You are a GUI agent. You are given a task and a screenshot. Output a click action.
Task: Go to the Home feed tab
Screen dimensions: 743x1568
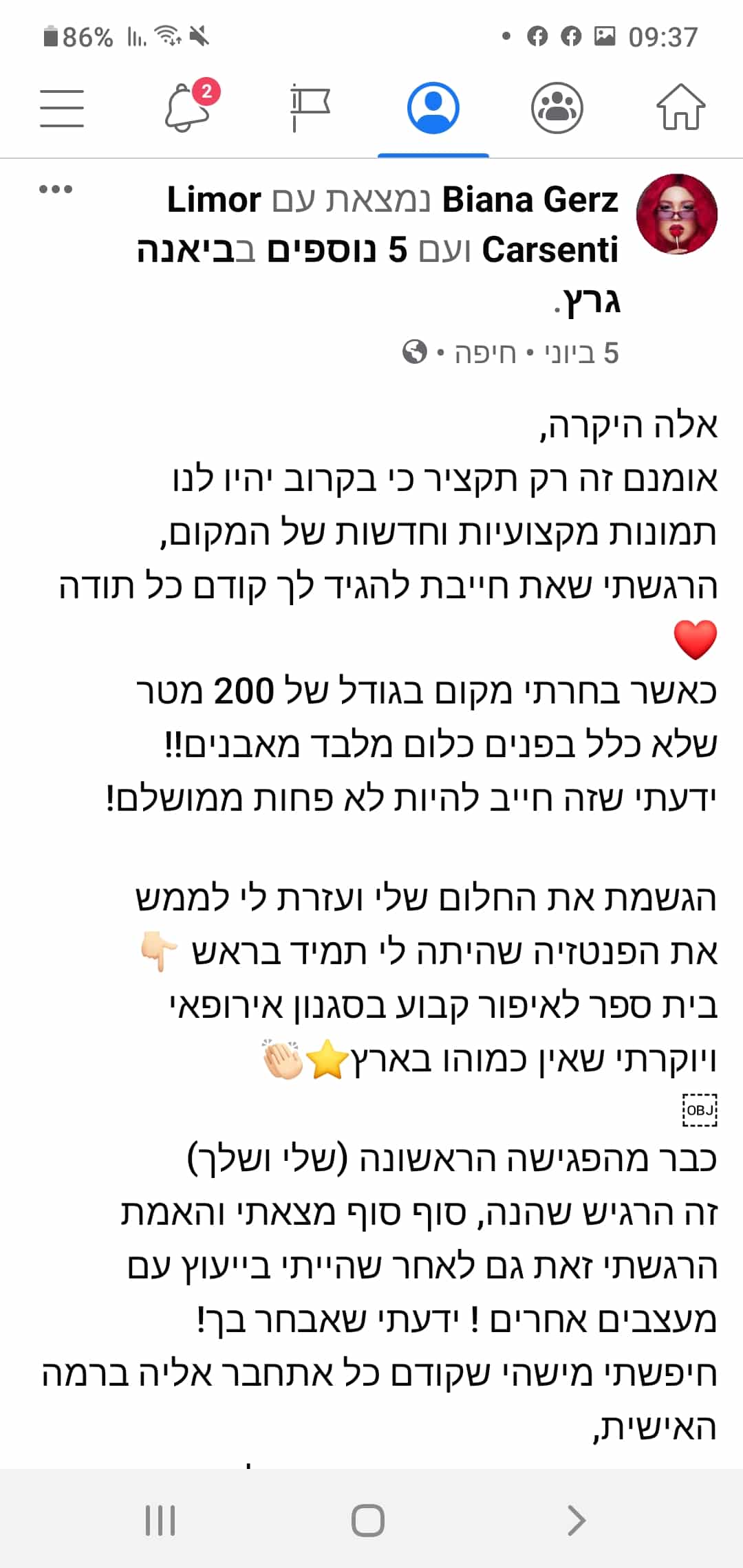pyautogui.click(x=680, y=107)
